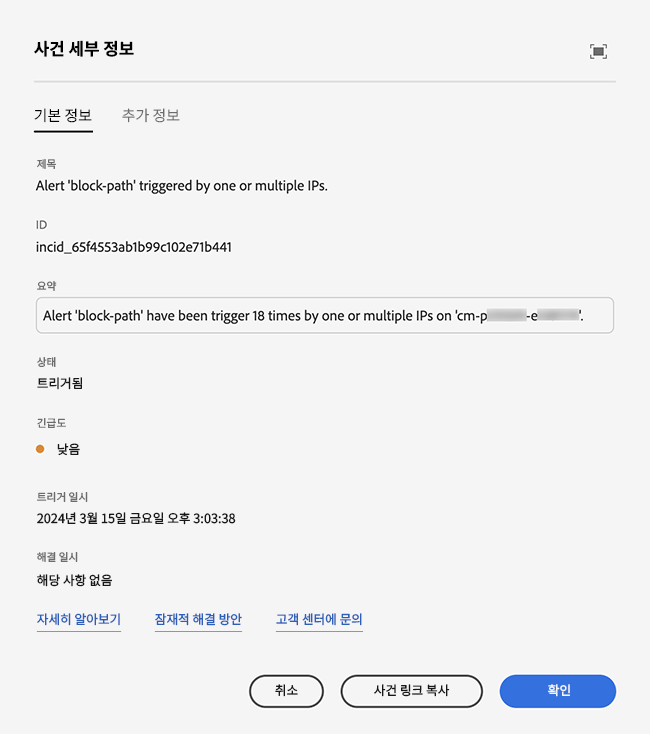The width and height of the screenshot is (650, 734).
Task: Switch to the 추가 정보 tab
Action: pos(150,115)
